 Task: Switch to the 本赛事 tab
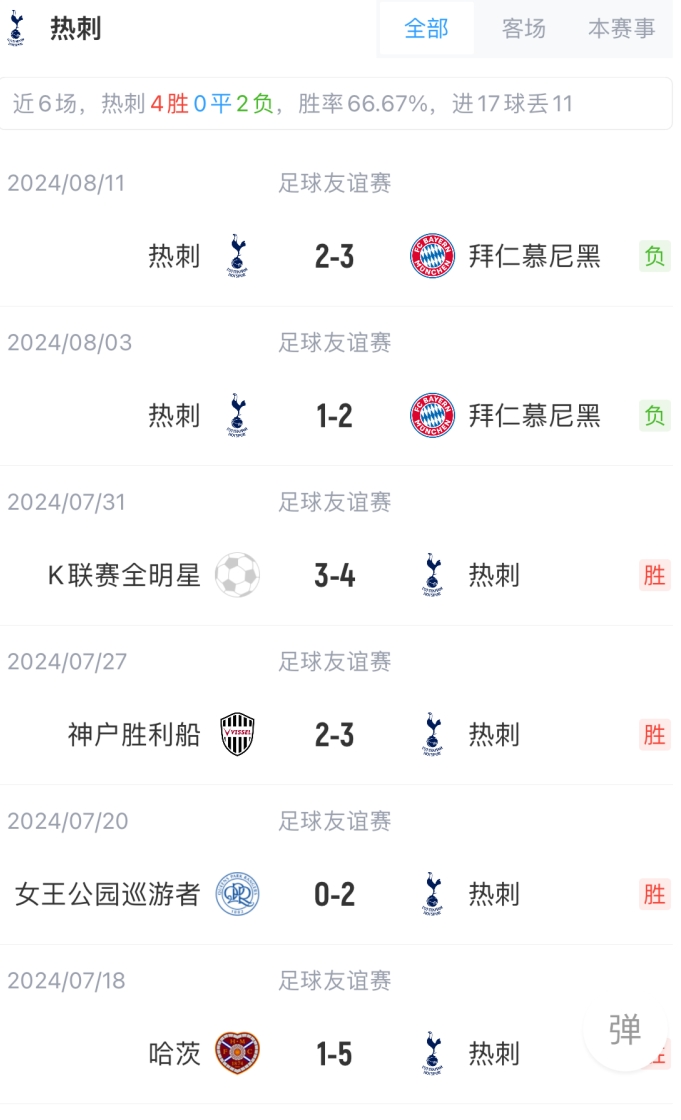[621, 29]
